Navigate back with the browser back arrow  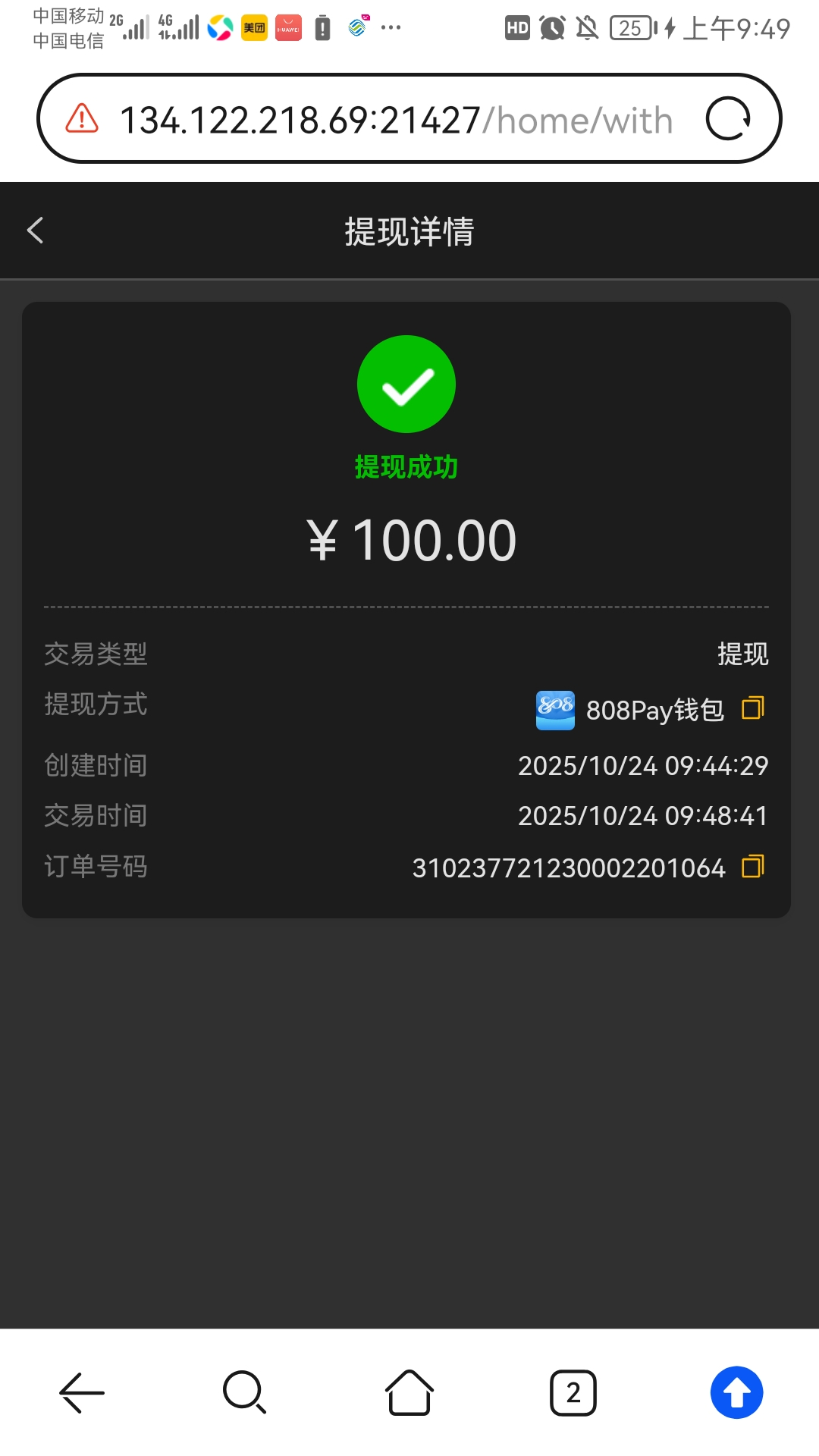click(x=82, y=1392)
